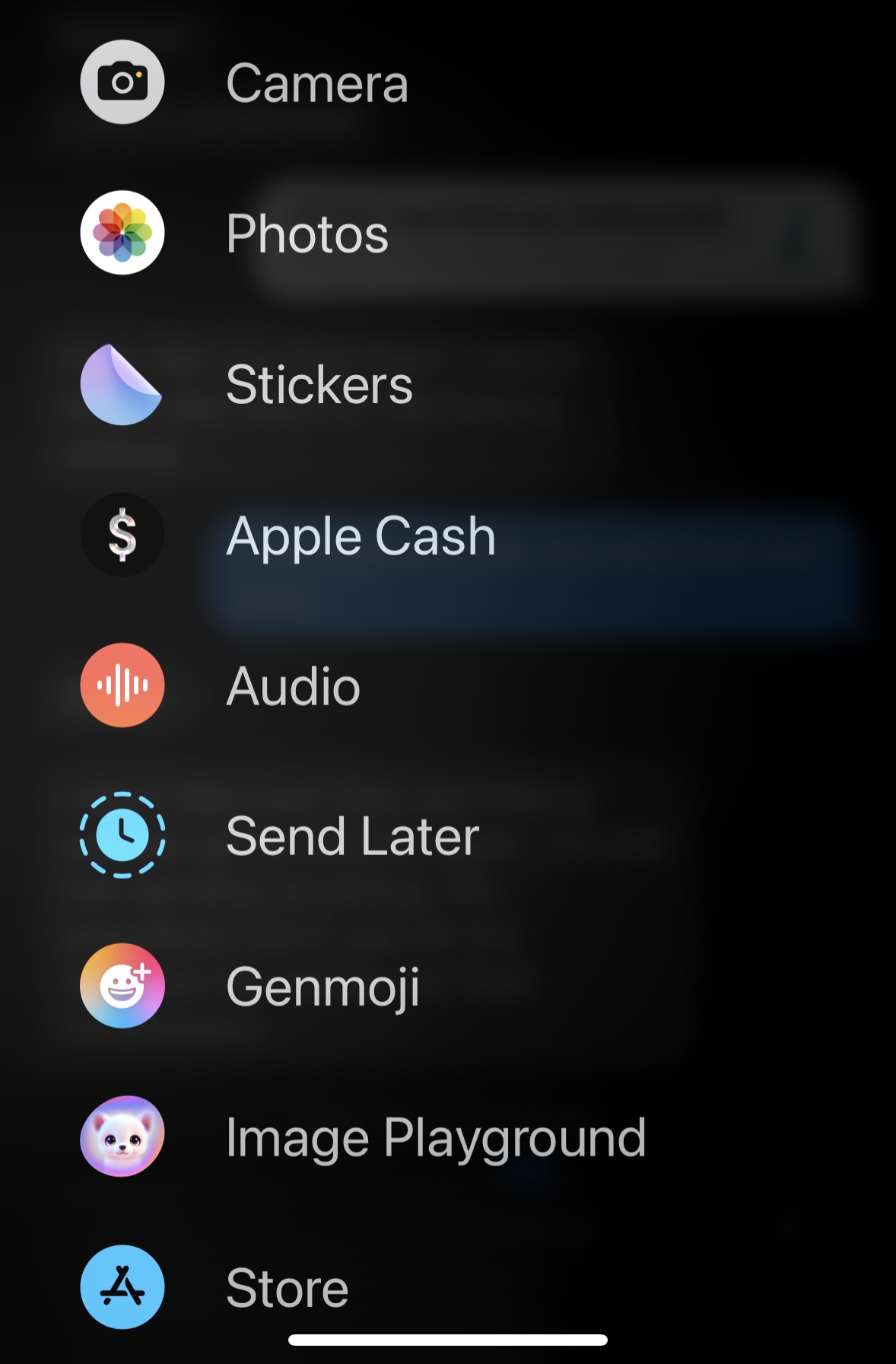Image resolution: width=896 pixels, height=1364 pixels.
Task: Select Photos from the list
Action: click(x=236, y=233)
